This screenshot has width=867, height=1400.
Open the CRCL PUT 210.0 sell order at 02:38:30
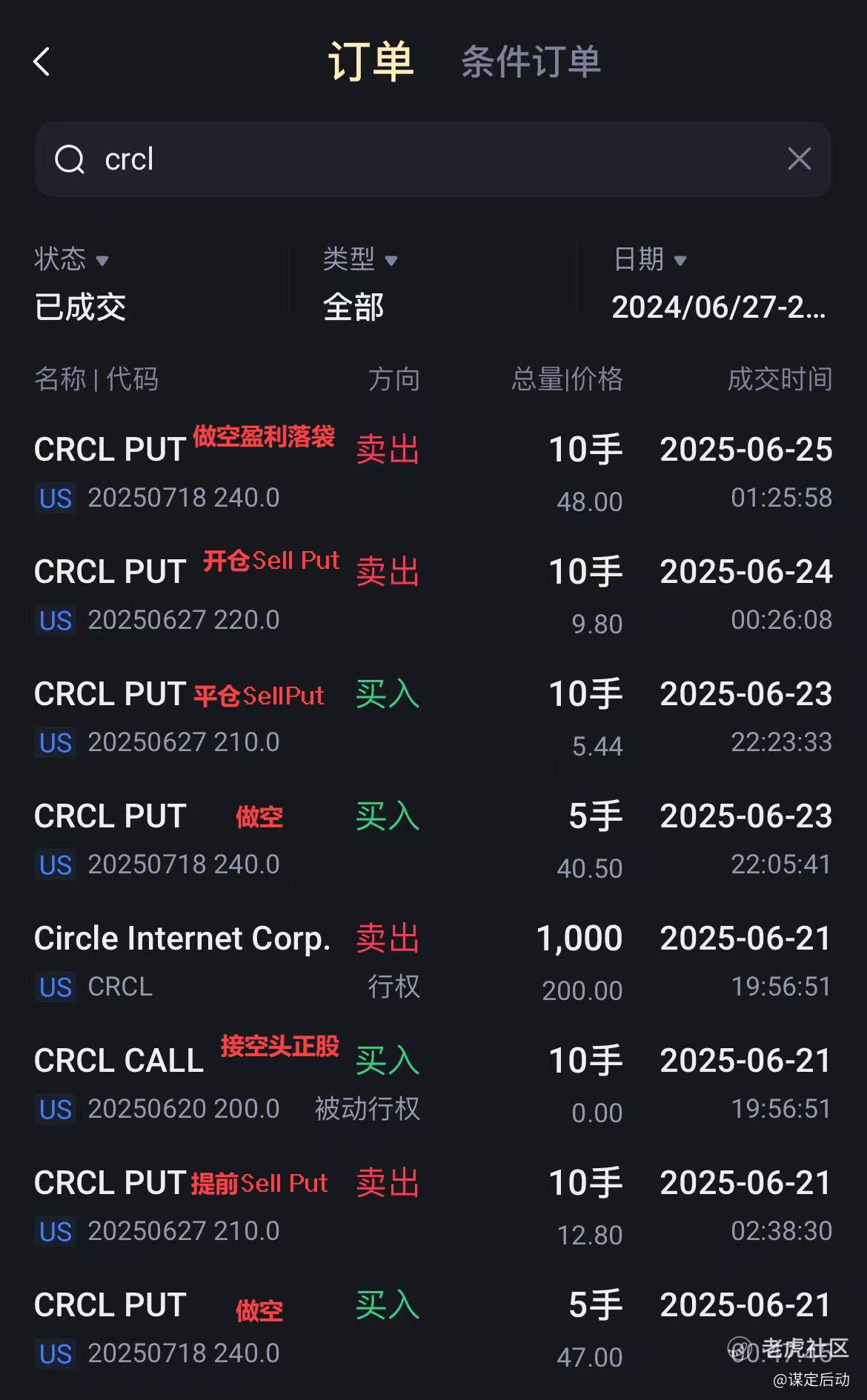[433, 1206]
